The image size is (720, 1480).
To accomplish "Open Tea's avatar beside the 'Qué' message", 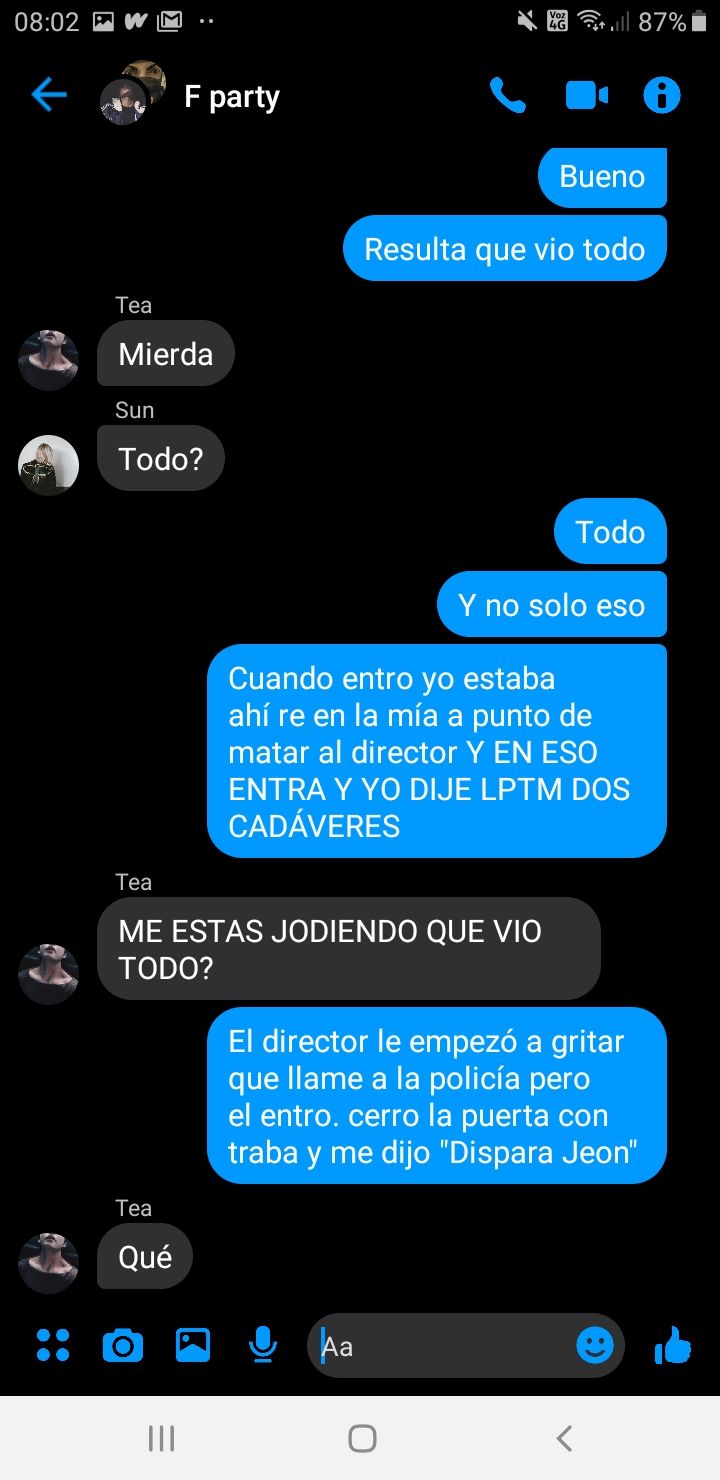I will pos(49,1263).
